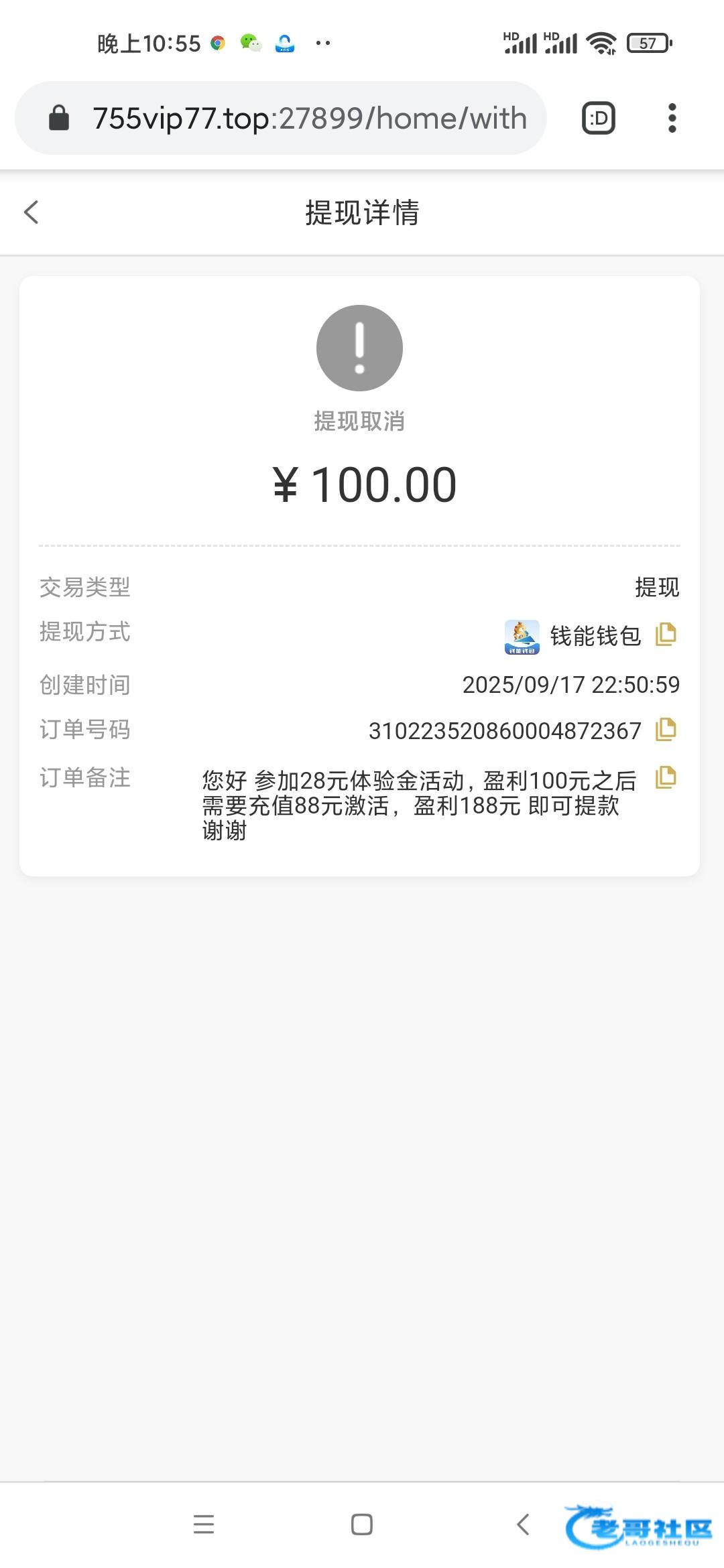This screenshot has height=1568, width=724.
Task: Tap the browser address bar URL
Action: pos(308,119)
